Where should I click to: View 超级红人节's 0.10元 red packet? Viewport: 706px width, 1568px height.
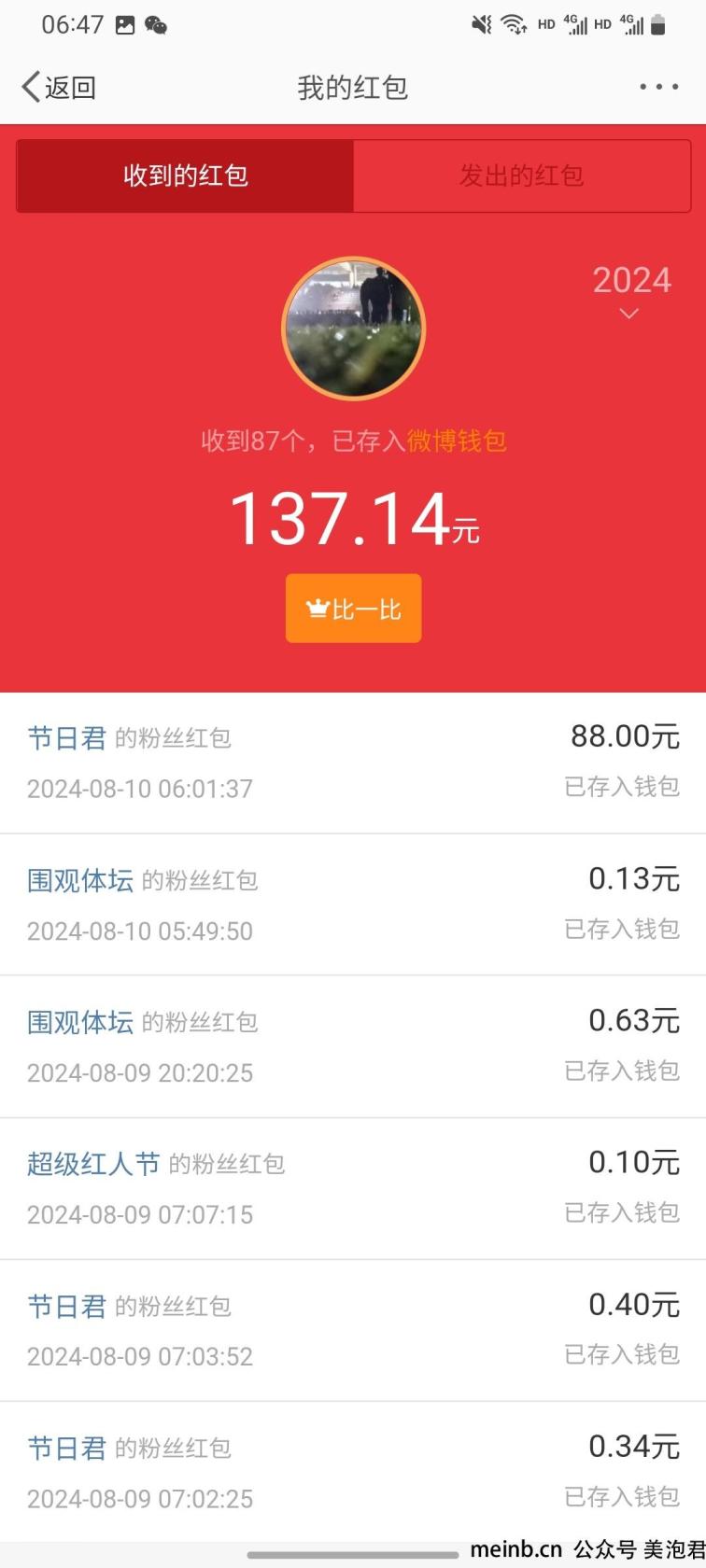(x=353, y=1188)
